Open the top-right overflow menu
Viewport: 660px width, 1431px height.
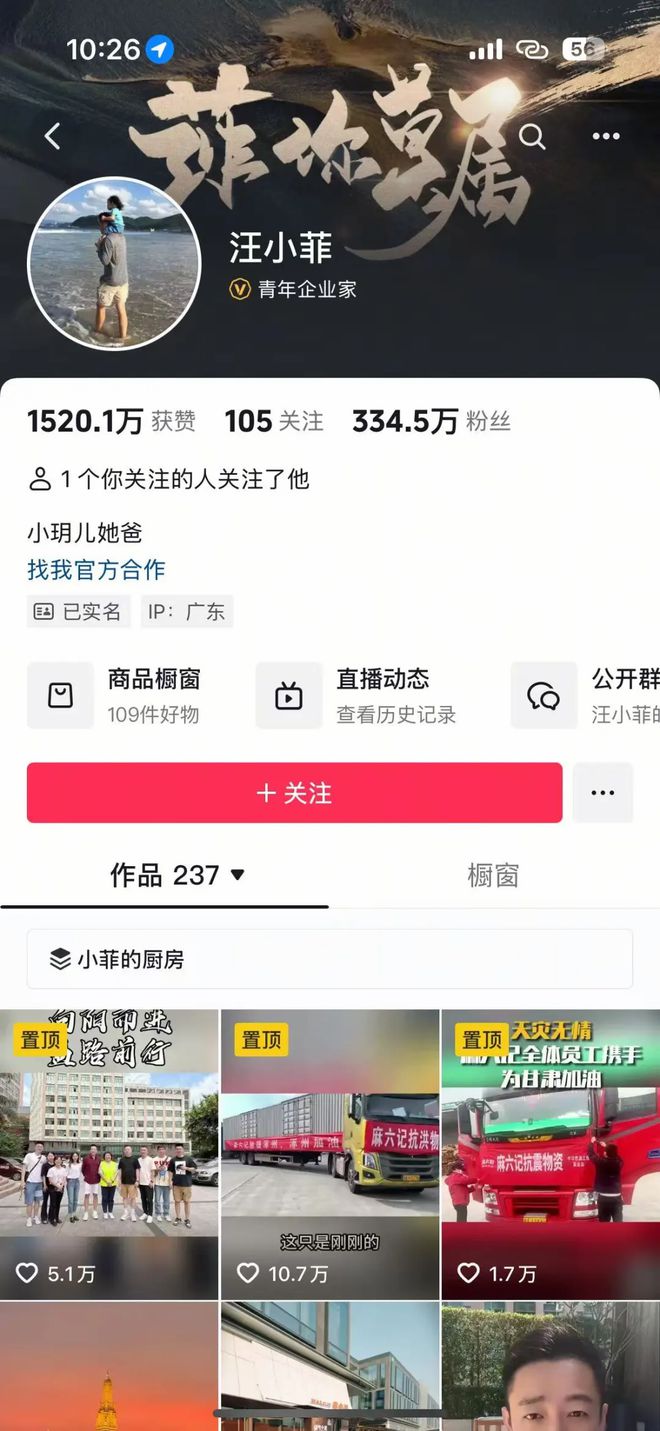[x=606, y=136]
